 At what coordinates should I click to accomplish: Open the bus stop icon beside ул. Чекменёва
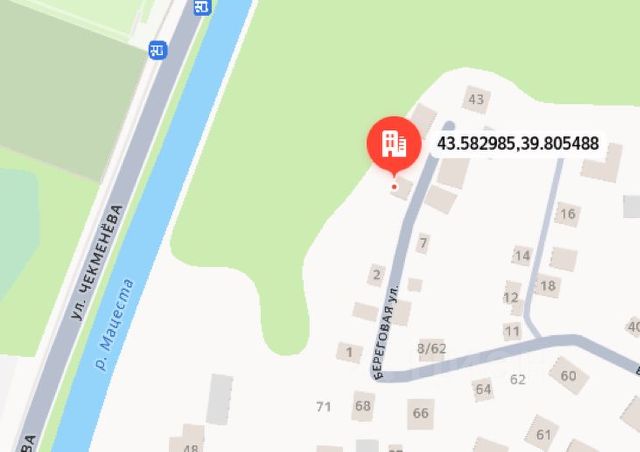click(x=157, y=49)
